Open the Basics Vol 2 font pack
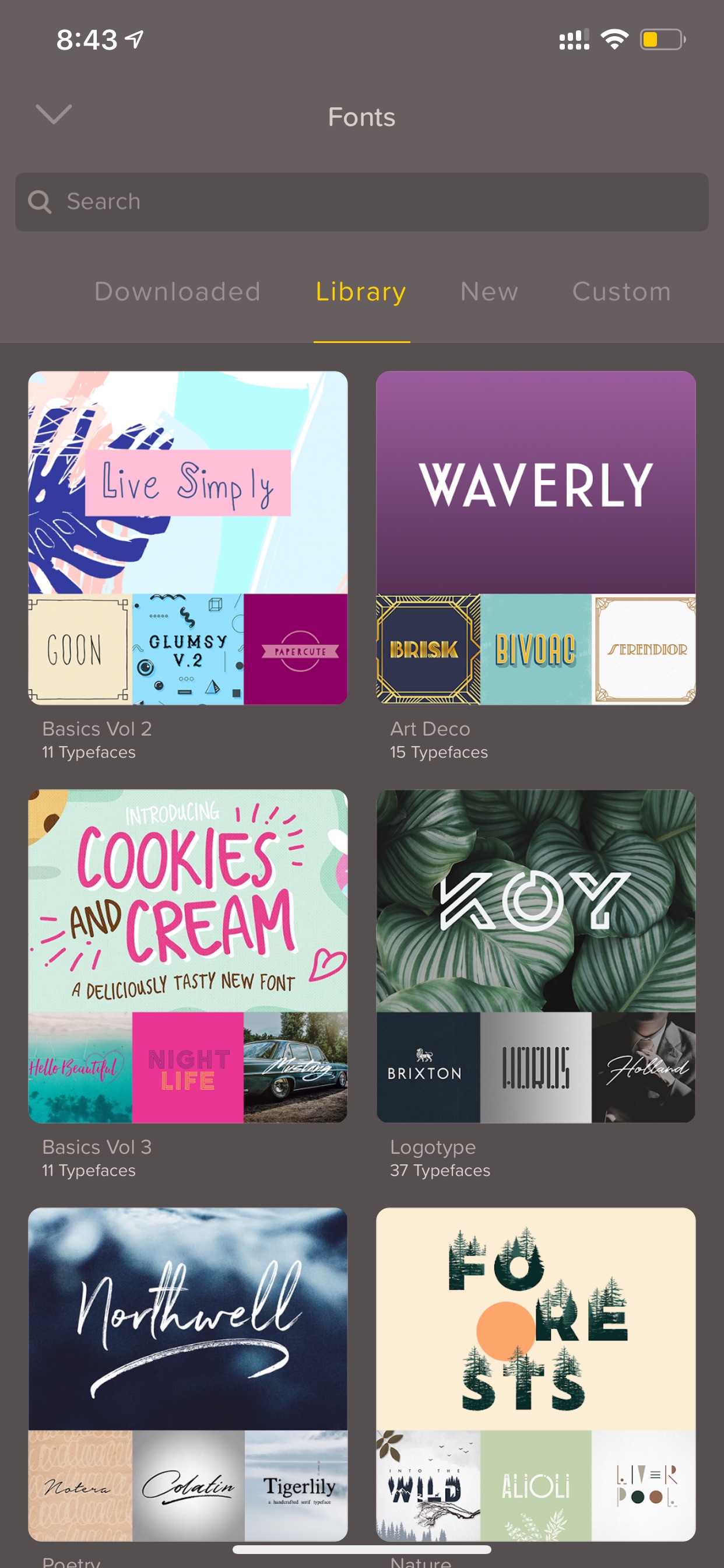This screenshot has width=724, height=1568. pyautogui.click(x=188, y=538)
